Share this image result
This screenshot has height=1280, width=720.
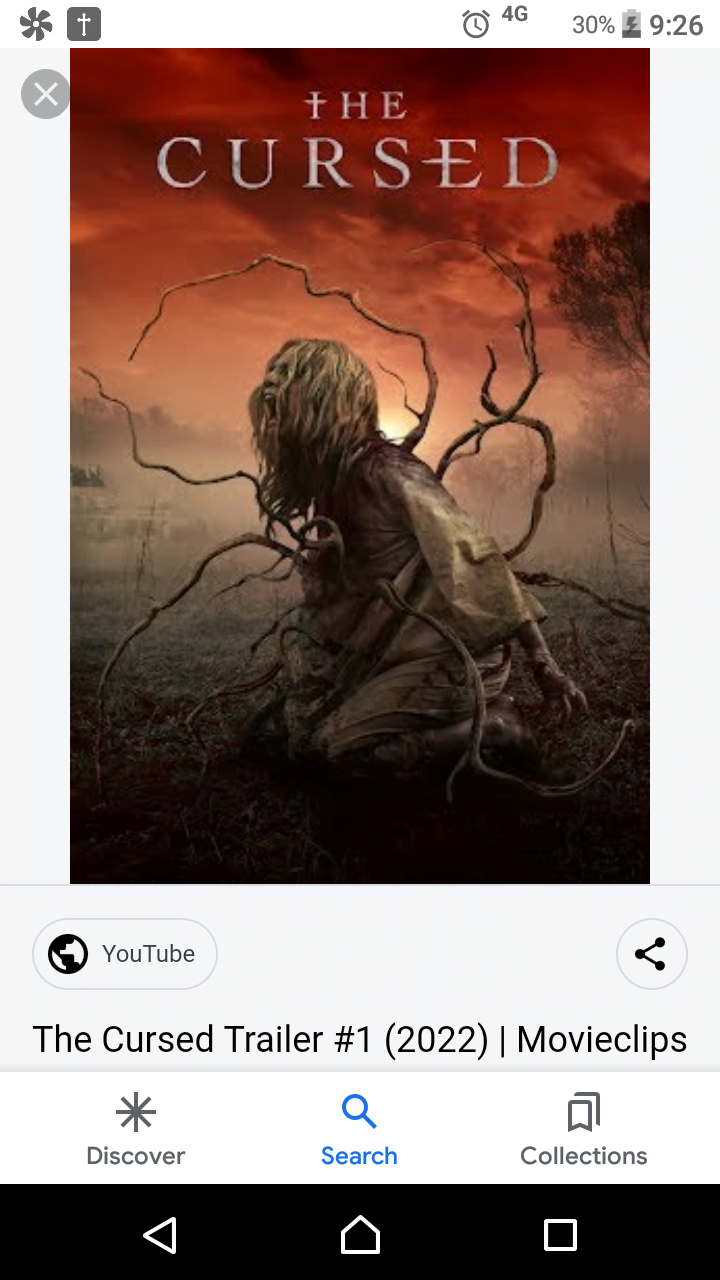[651, 954]
